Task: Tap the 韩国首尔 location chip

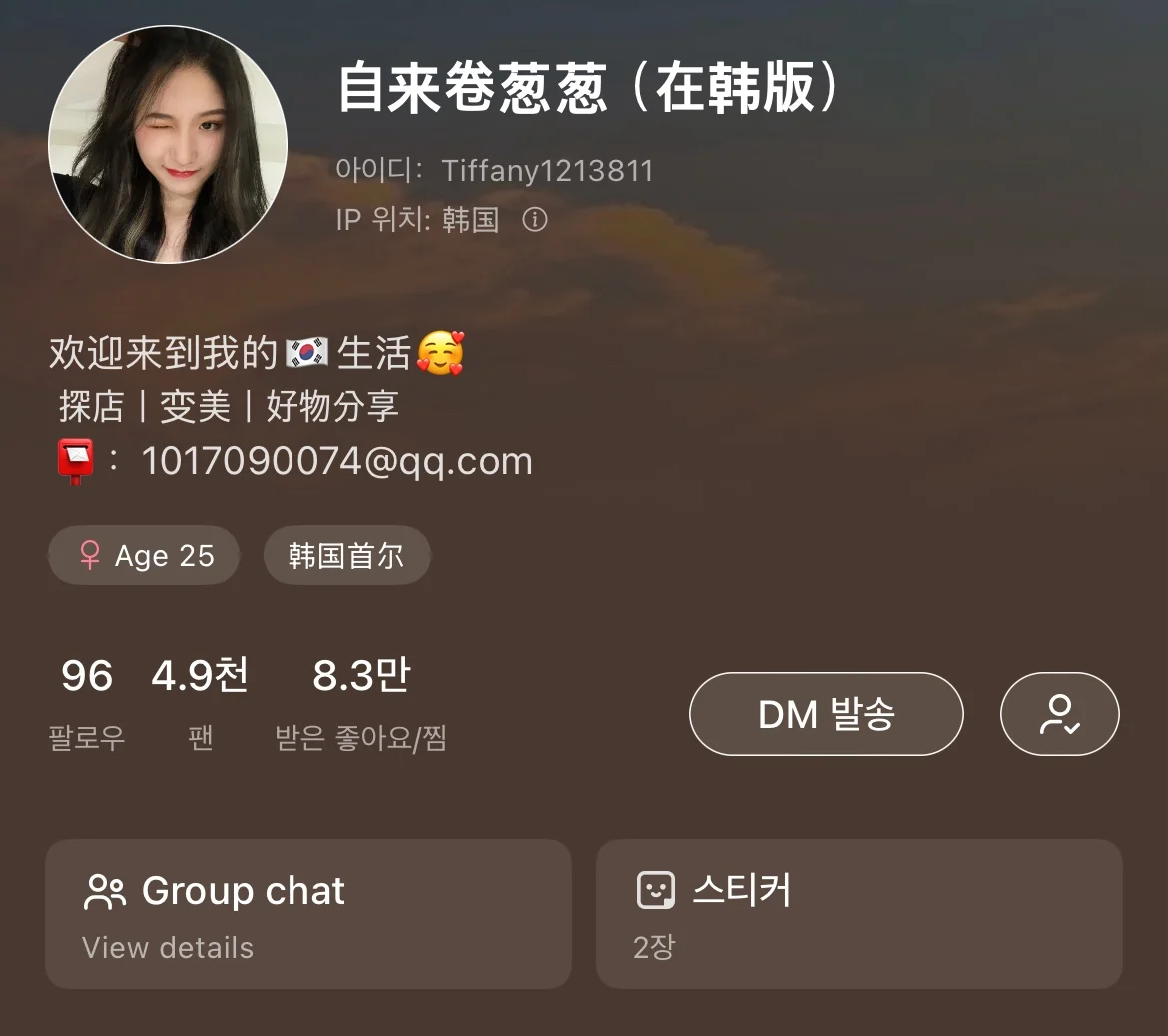Action: click(x=346, y=555)
